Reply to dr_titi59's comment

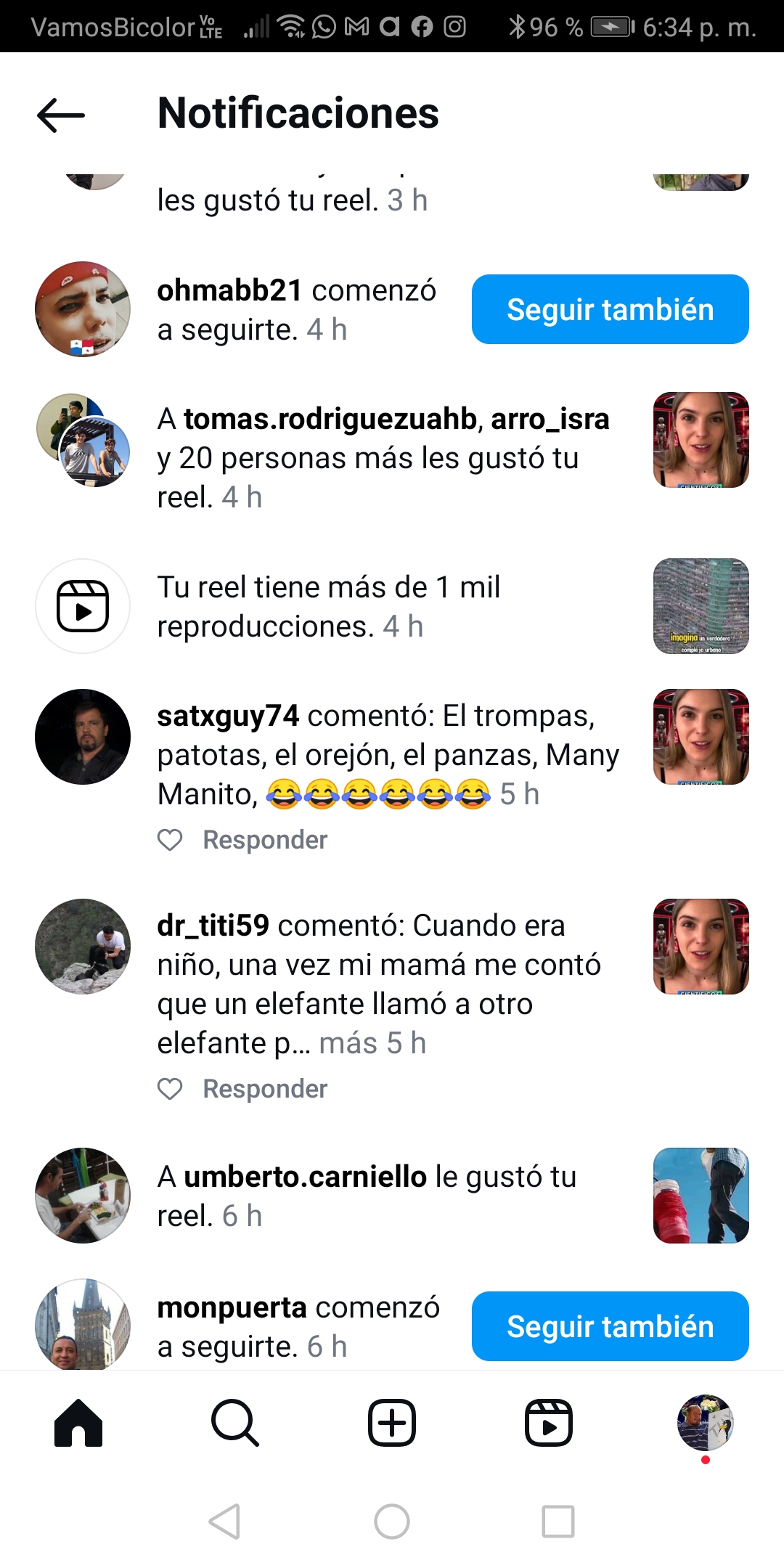(x=265, y=1089)
